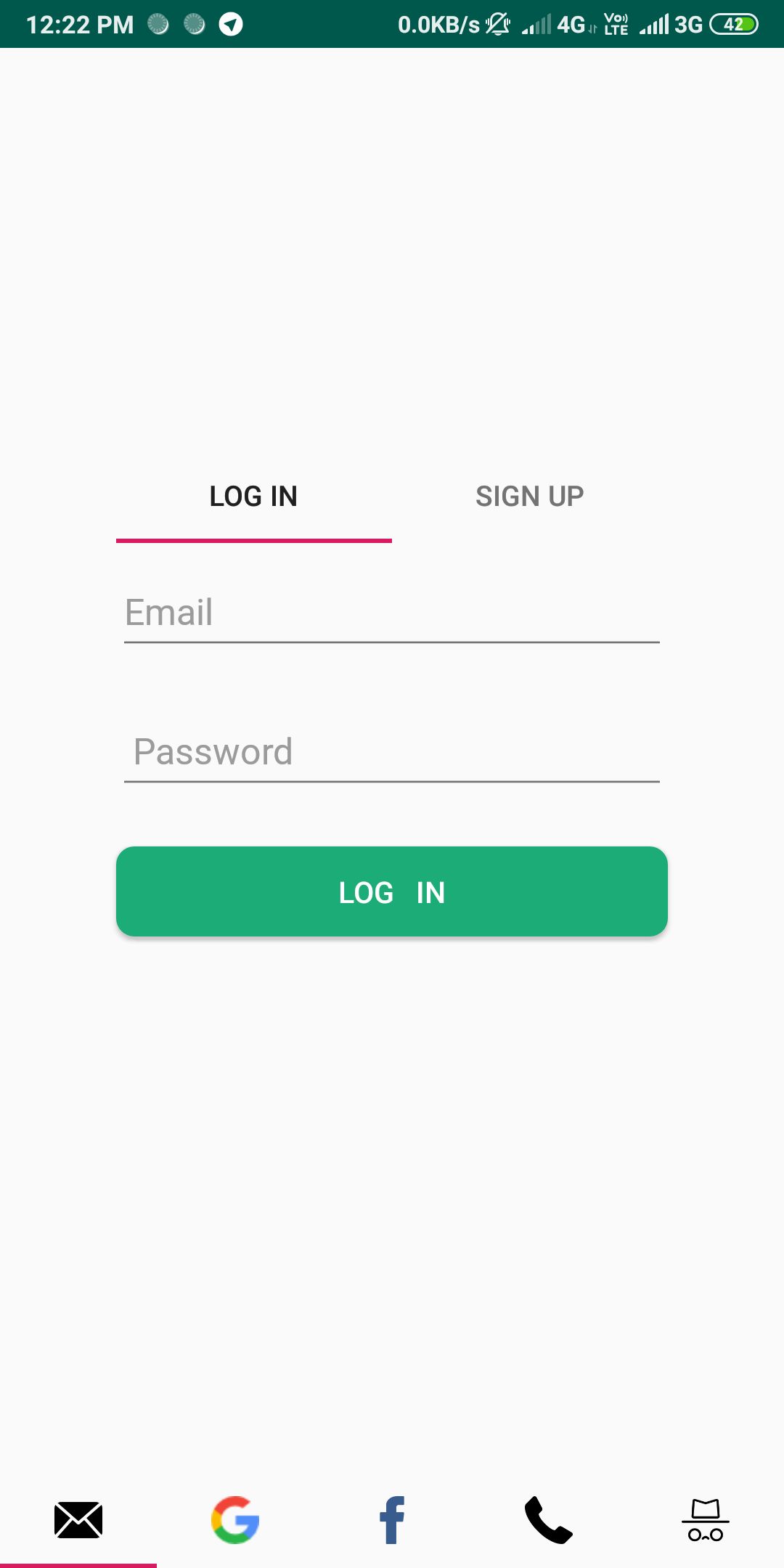
Task: Switch to the SIGN UP tab
Action: tap(529, 497)
